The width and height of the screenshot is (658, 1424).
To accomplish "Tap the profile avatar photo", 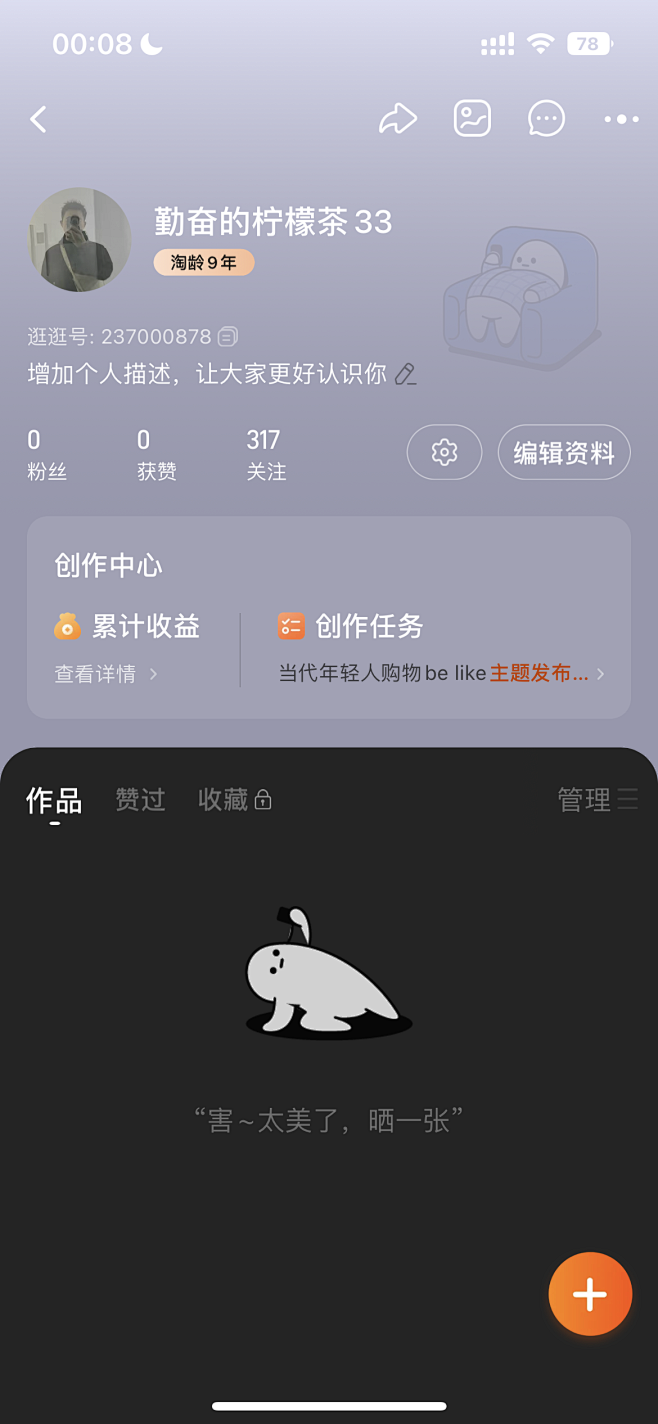I will click(80, 240).
